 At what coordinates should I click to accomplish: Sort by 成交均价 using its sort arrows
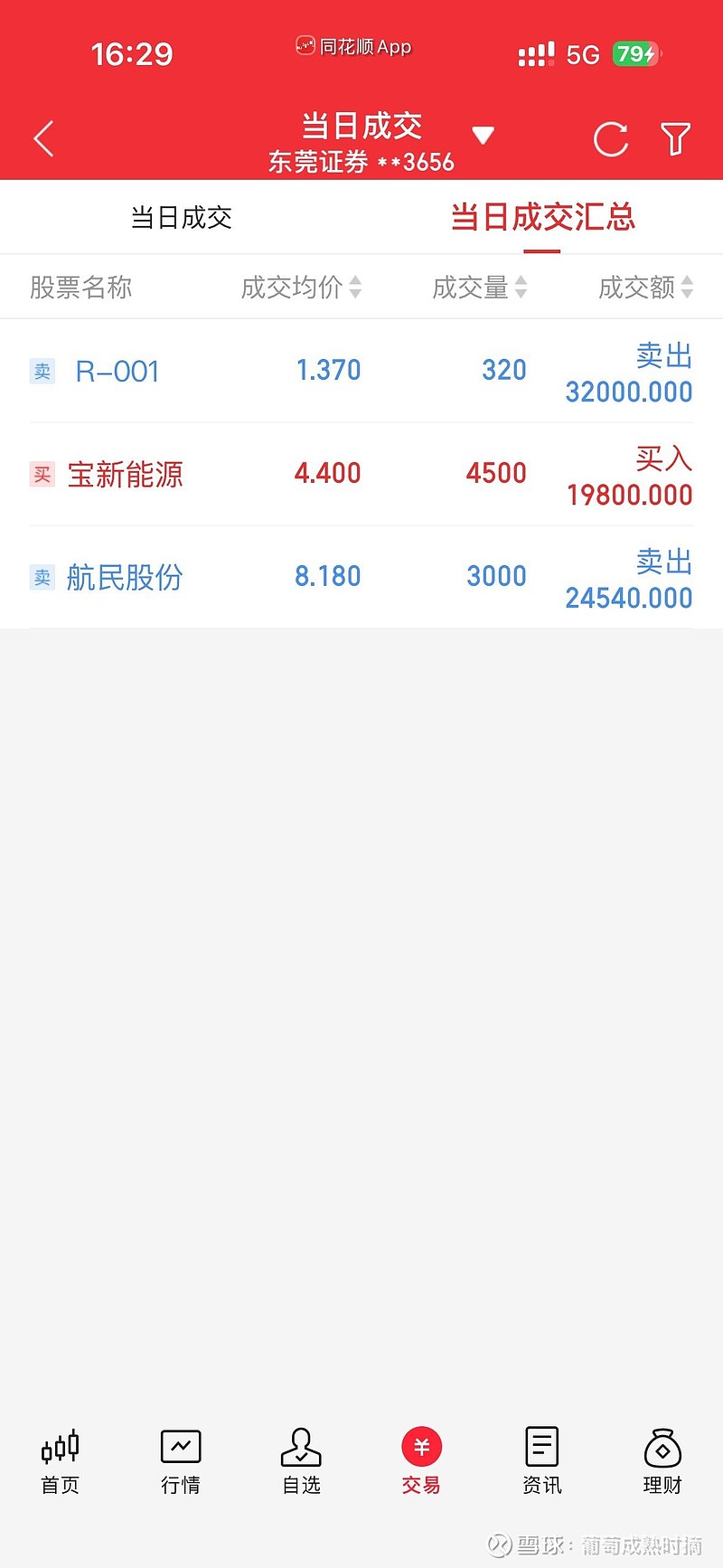(x=354, y=288)
